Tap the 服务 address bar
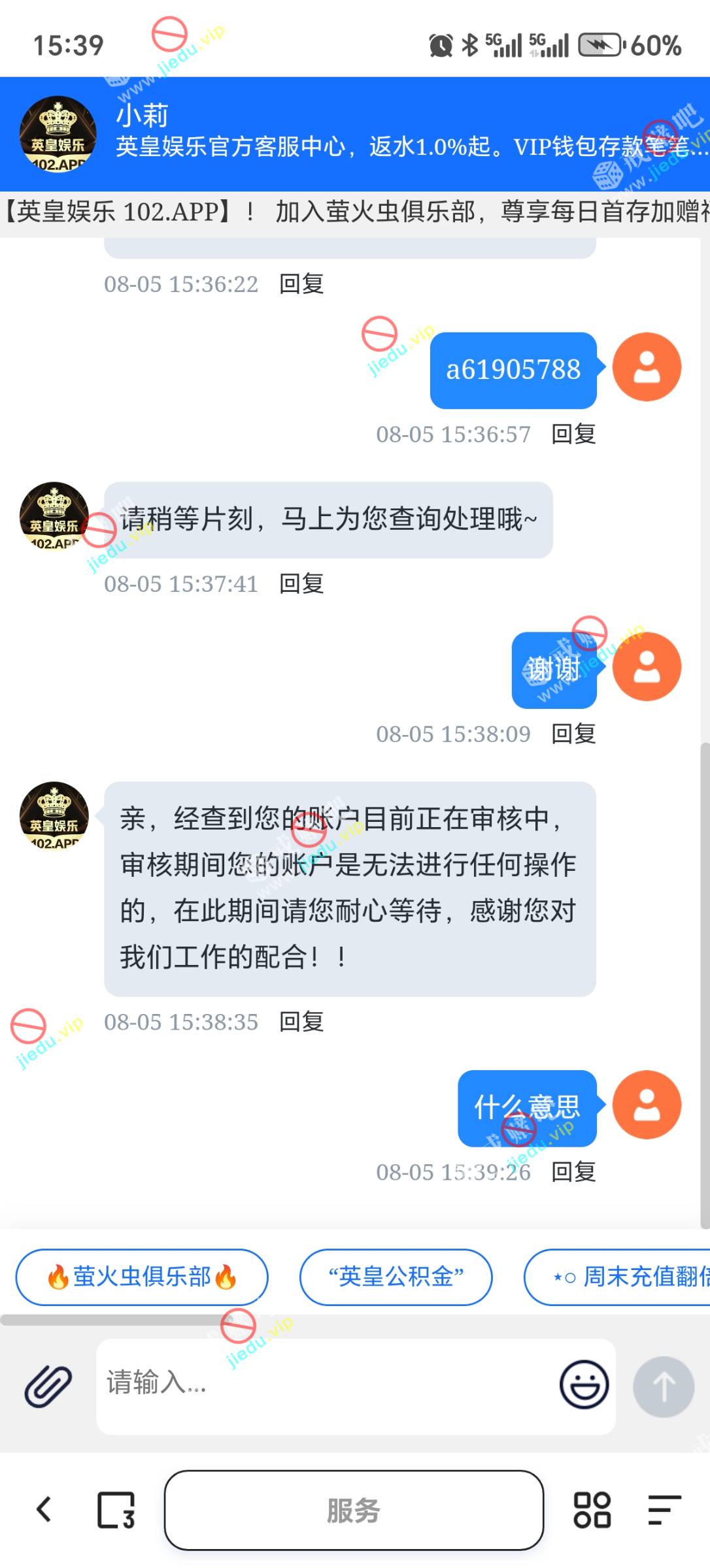The image size is (710, 1568). click(x=354, y=1510)
